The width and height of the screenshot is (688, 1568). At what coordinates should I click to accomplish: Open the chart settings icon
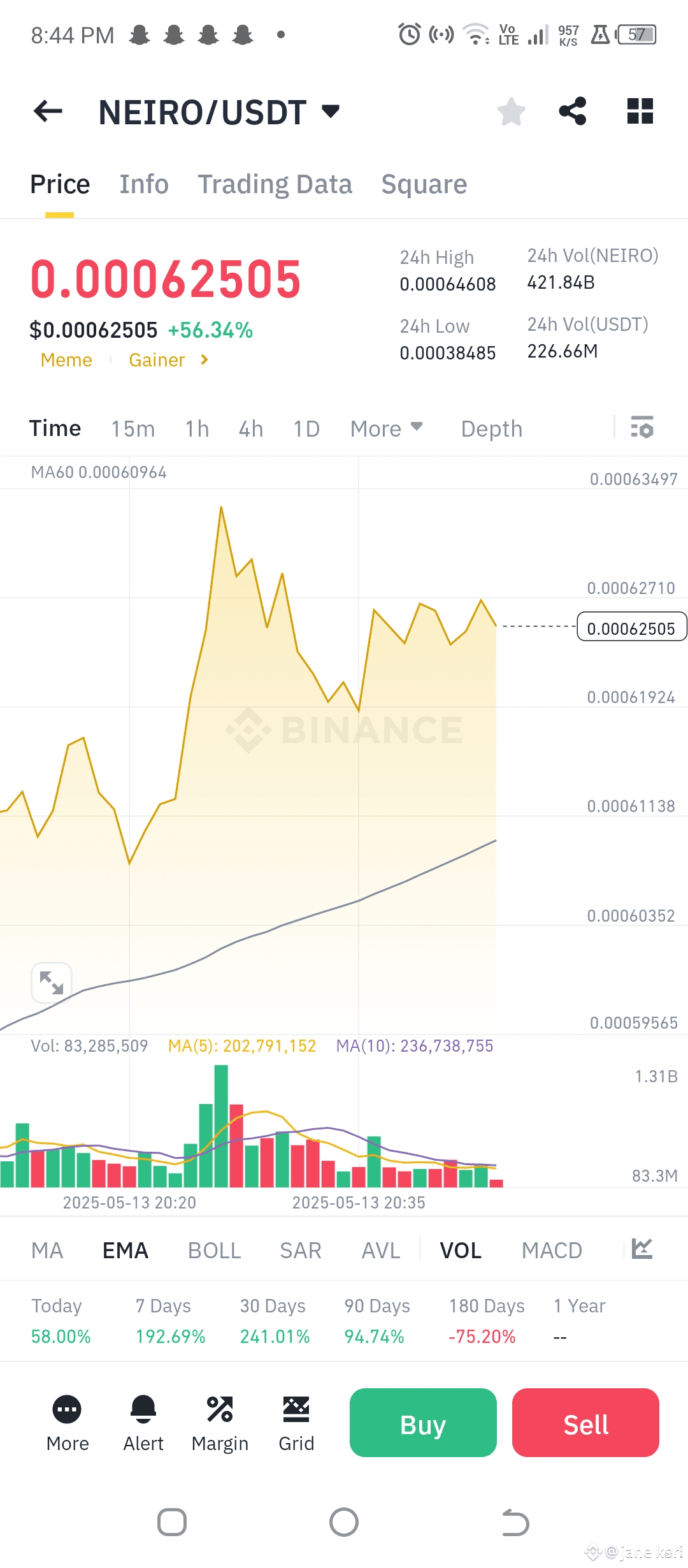[642, 427]
